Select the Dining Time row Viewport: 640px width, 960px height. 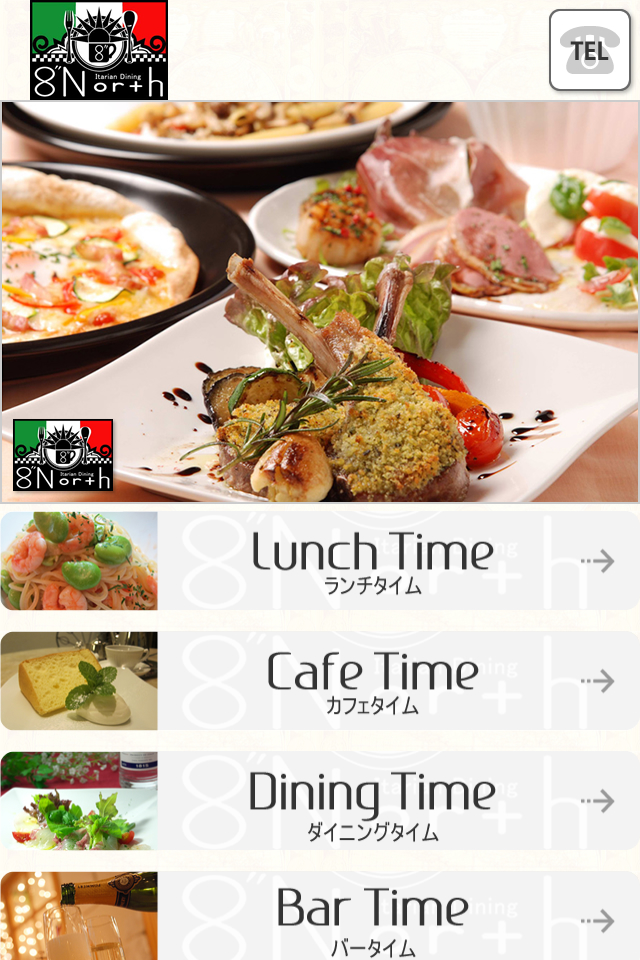pyautogui.click(x=372, y=801)
